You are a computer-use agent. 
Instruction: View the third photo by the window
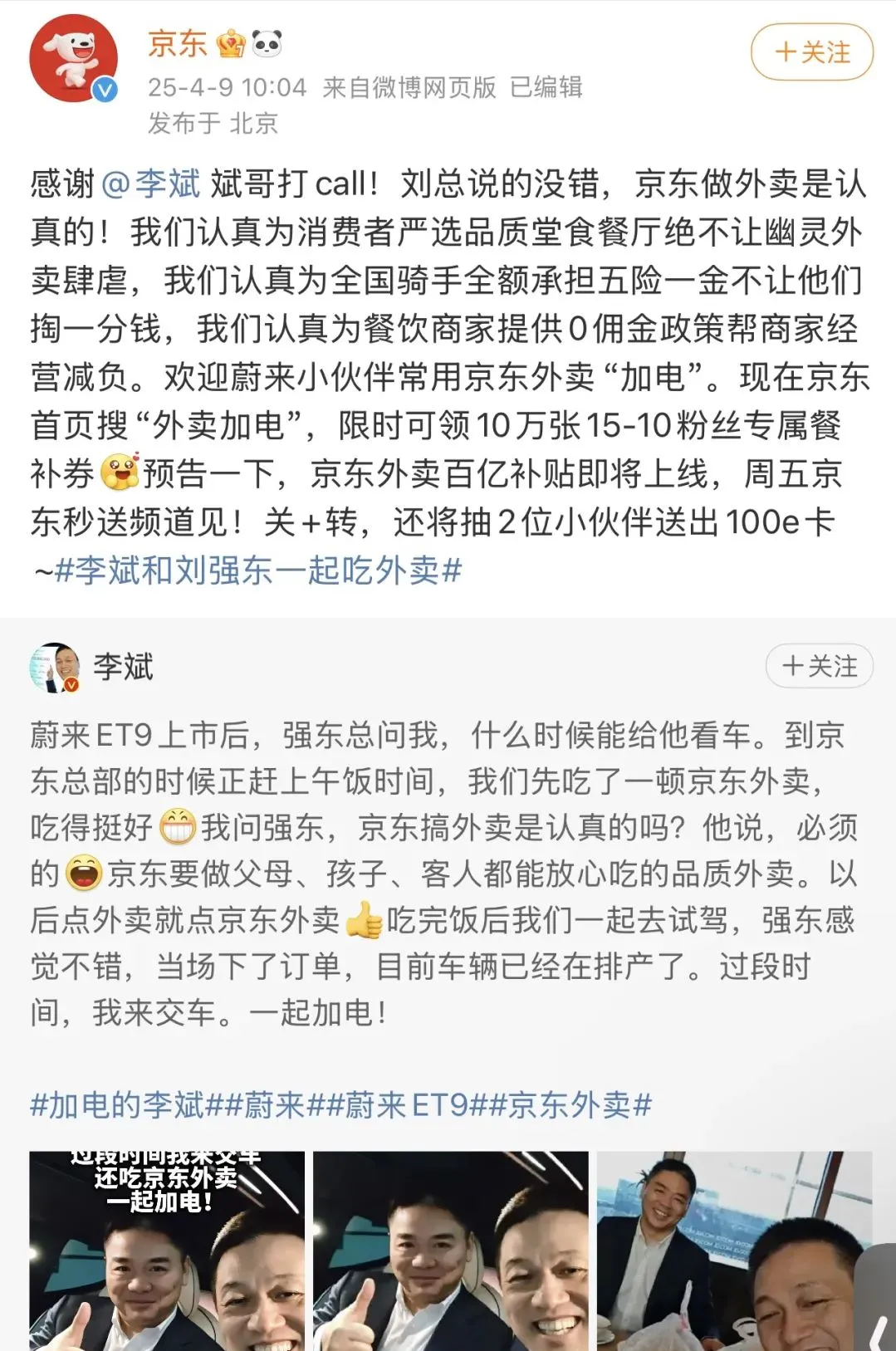click(734, 1250)
